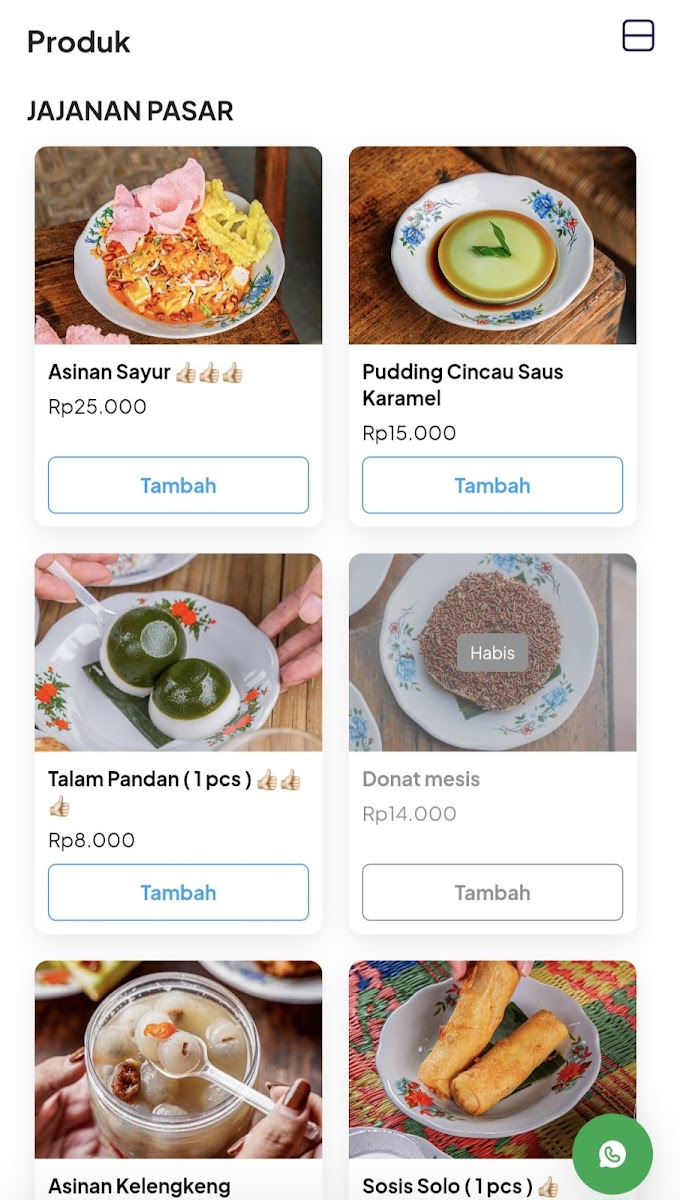
Task: Open the WhatsApp chat button
Action: tap(612, 1154)
